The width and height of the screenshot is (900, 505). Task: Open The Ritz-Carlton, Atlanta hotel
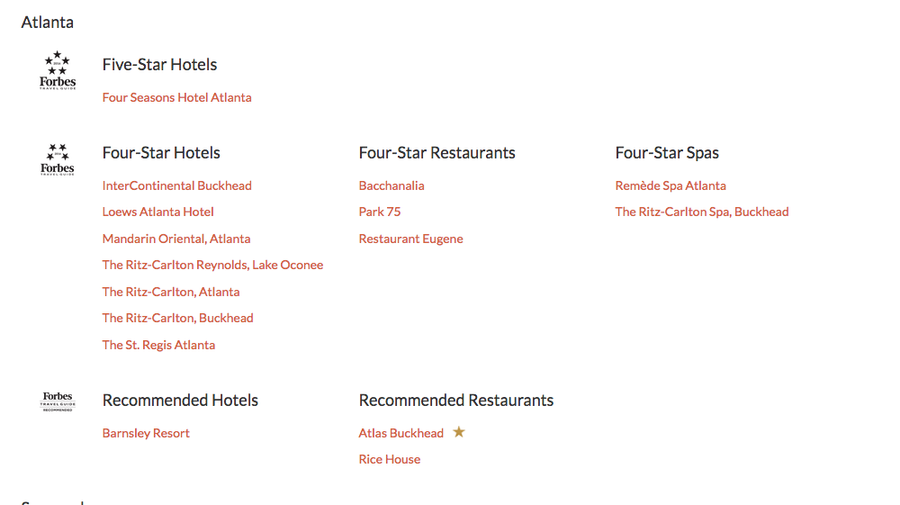[170, 292]
